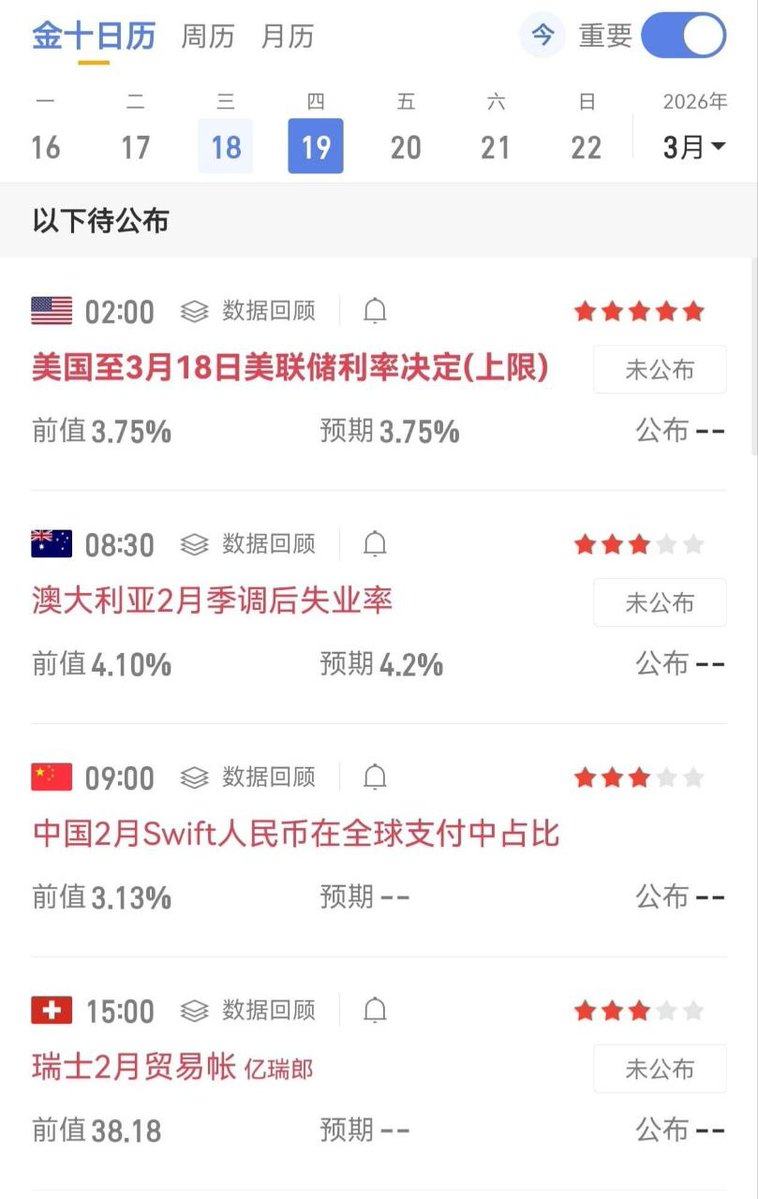Switch to the 月历 tab
This screenshot has height=1199, width=758.
pyautogui.click(x=287, y=37)
